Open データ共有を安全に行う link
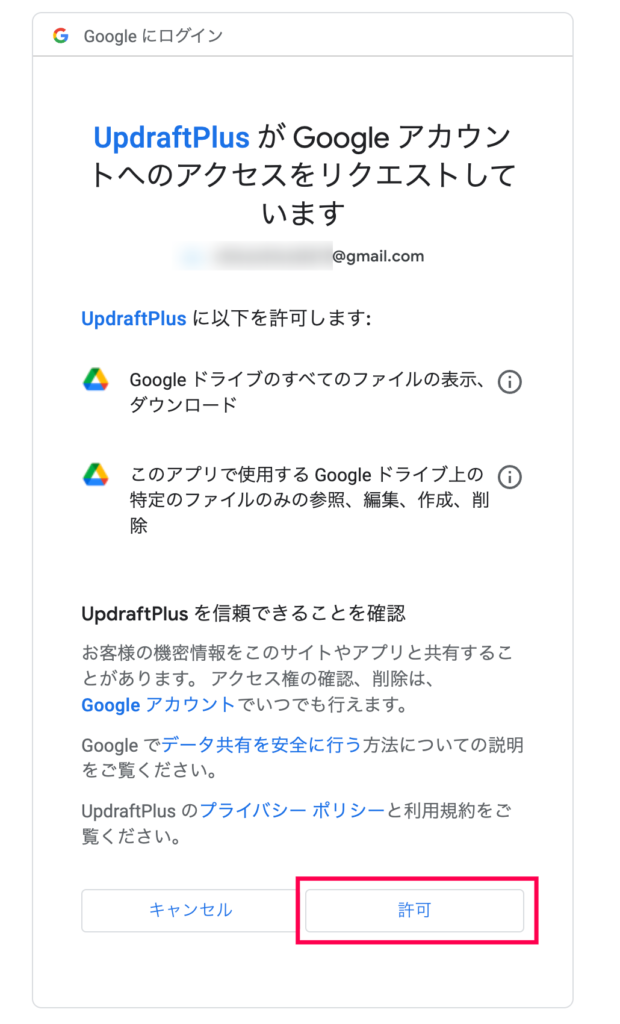 coord(261,745)
